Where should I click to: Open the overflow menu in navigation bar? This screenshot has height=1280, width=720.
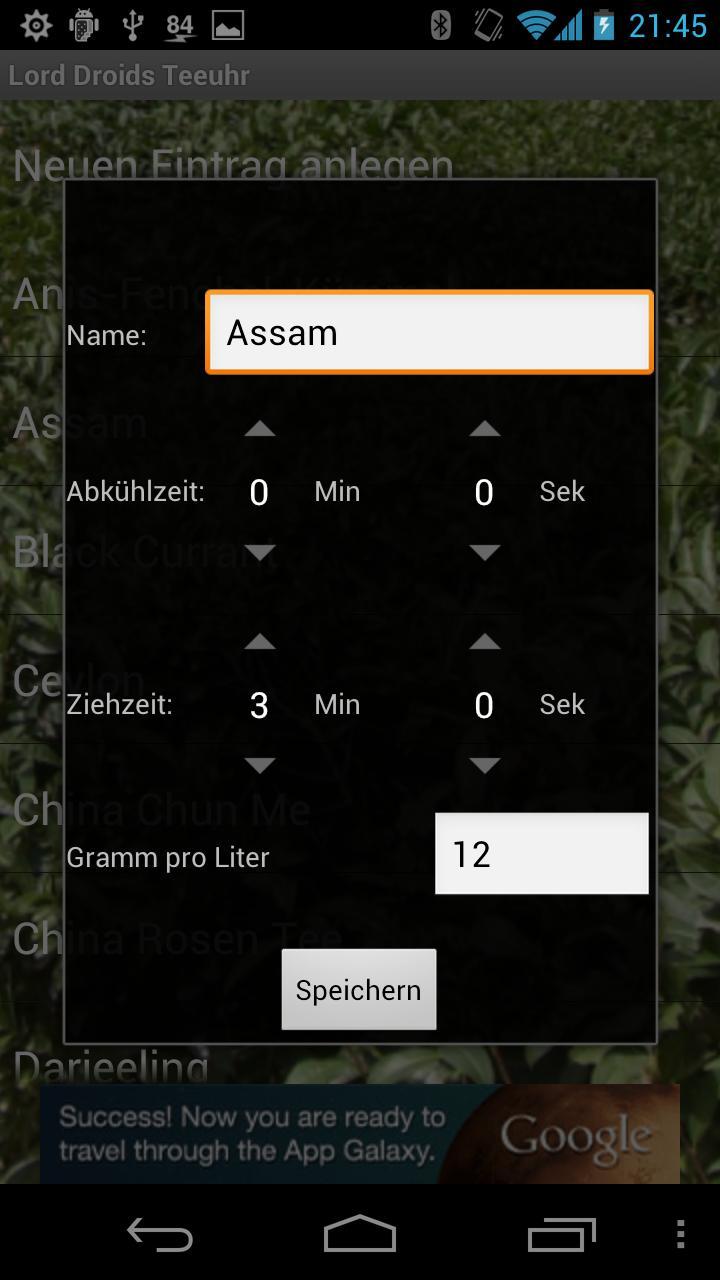point(680,1235)
